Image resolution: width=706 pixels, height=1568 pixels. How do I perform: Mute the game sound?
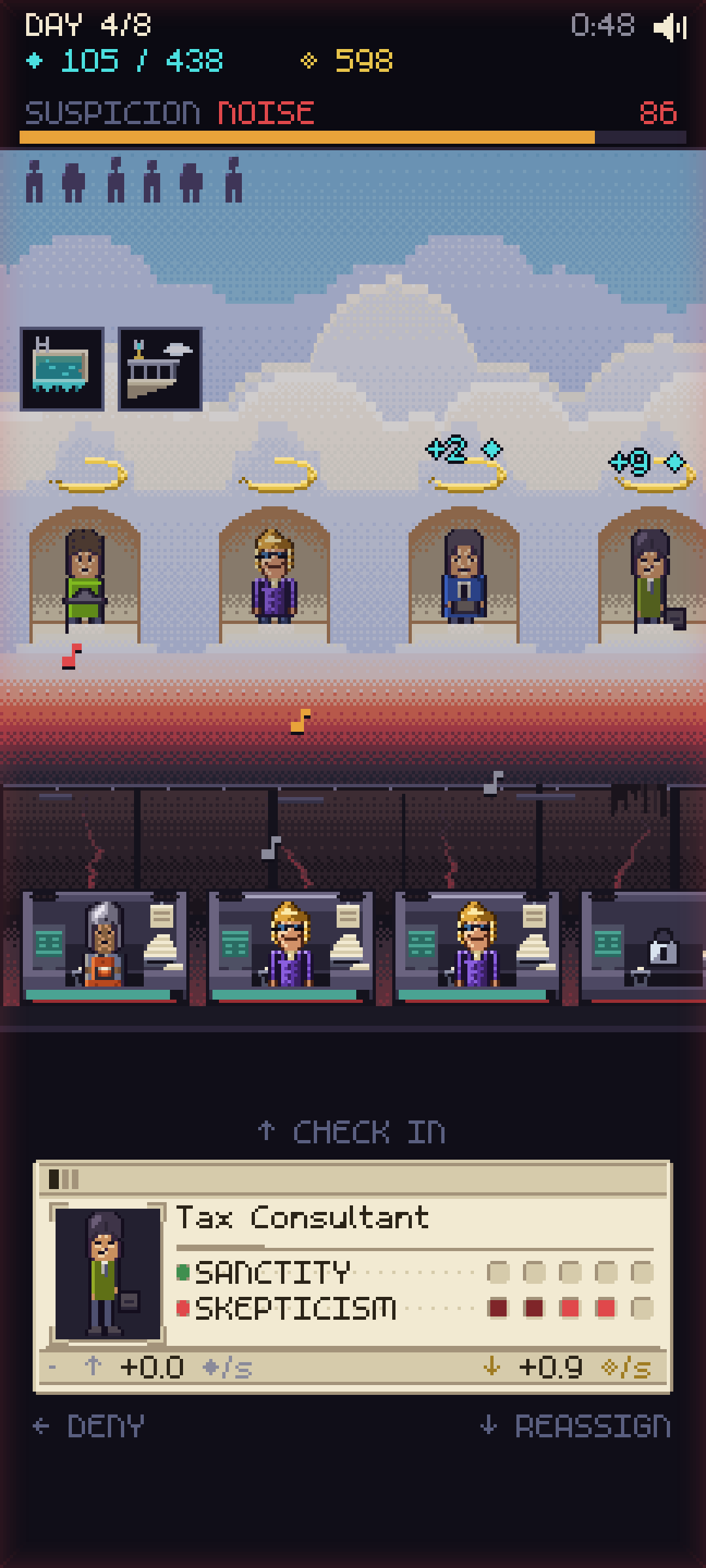coord(670,27)
